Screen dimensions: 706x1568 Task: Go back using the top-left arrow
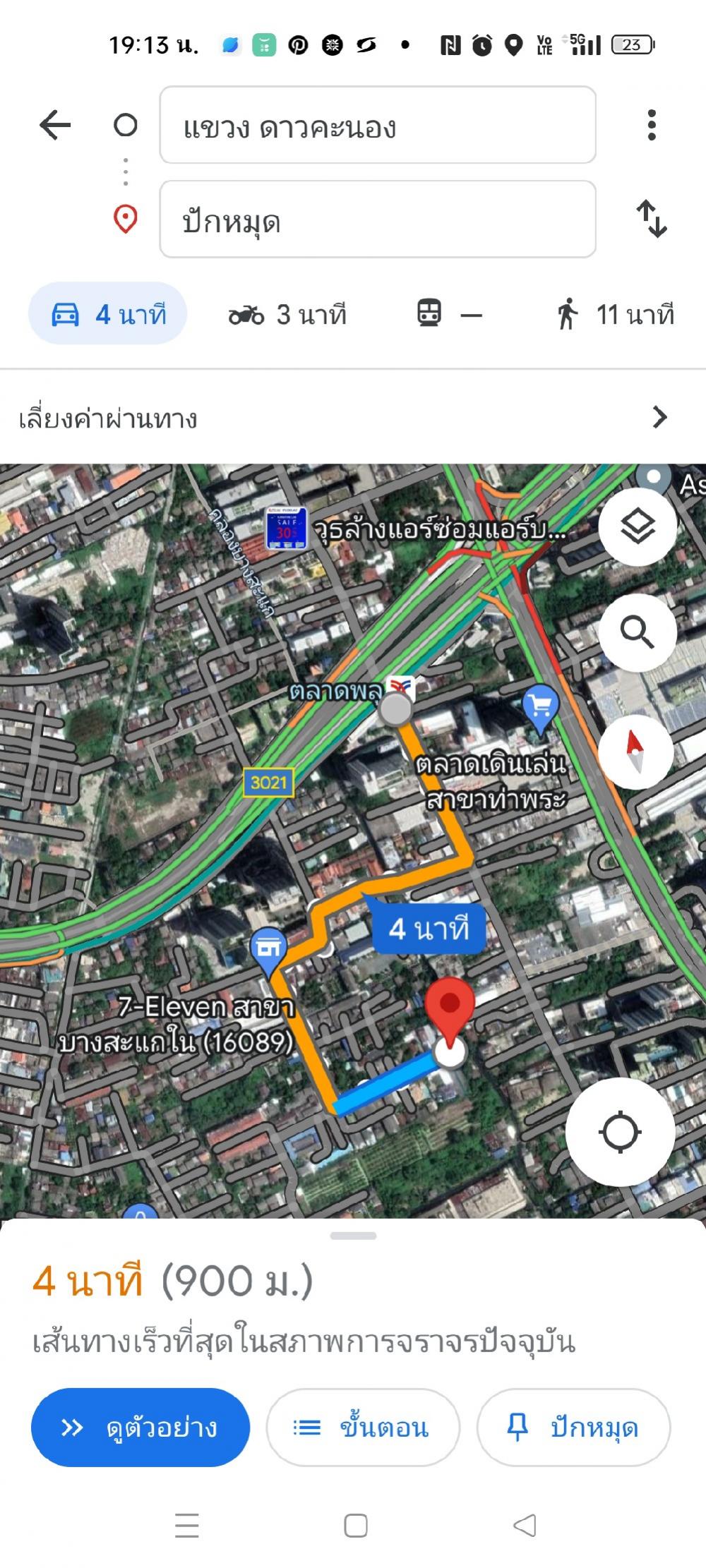(x=55, y=126)
